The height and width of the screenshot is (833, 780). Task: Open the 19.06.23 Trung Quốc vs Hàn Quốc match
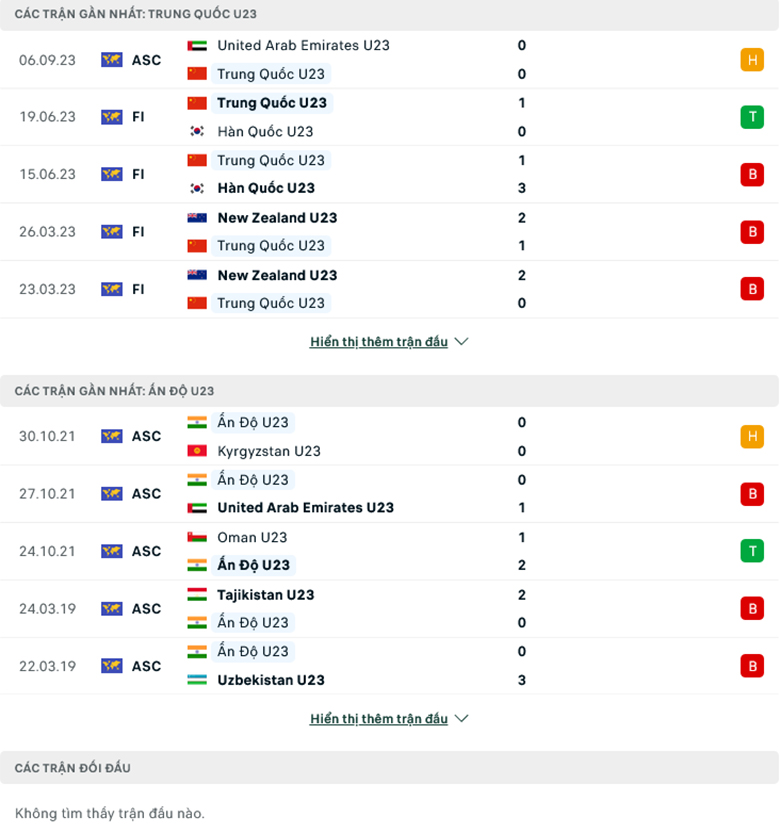[x=389, y=117]
